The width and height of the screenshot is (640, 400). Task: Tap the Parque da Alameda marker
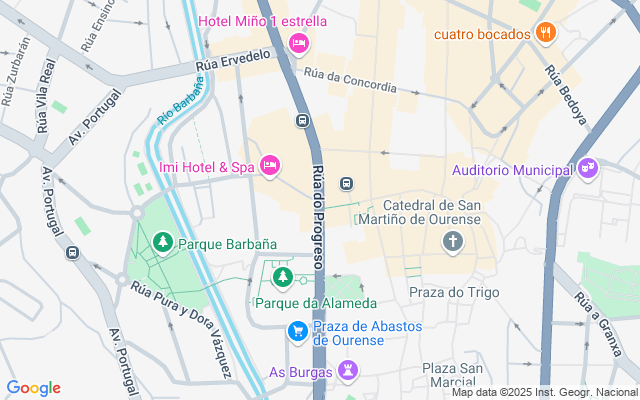click(x=283, y=275)
